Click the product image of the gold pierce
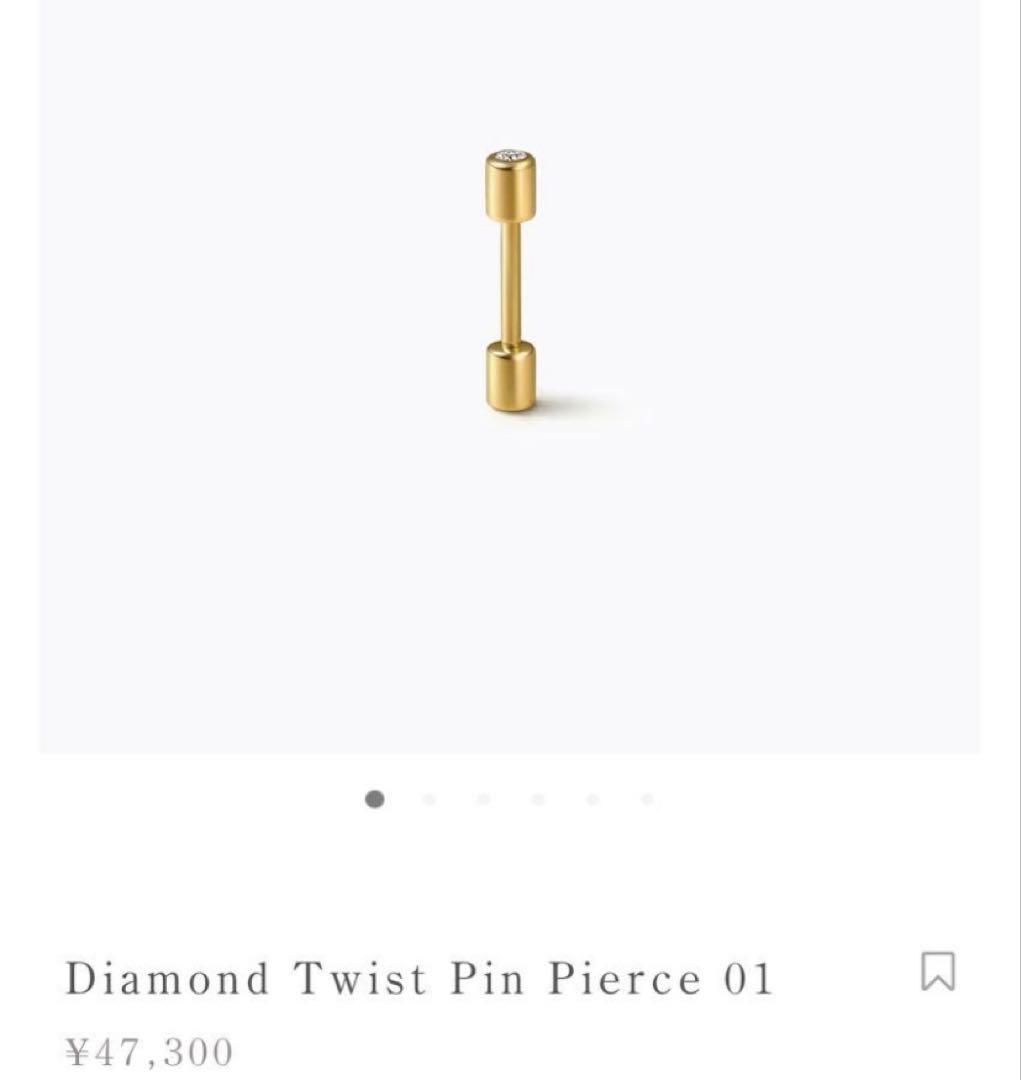The width and height of the screenshot is (1021, 1080). [x=510, y=280]
